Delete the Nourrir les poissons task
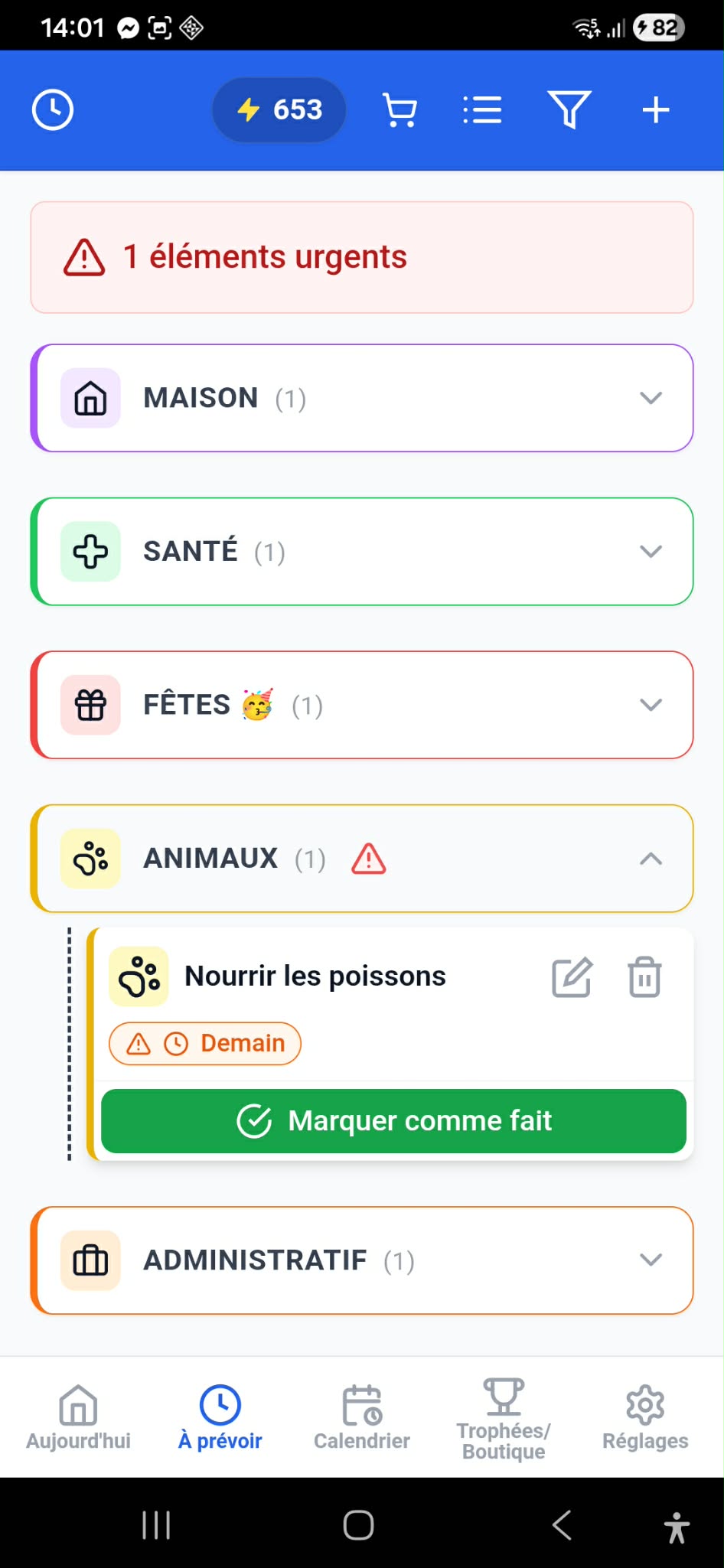This screenshot has height=1568, width=724. click(645, 977)
